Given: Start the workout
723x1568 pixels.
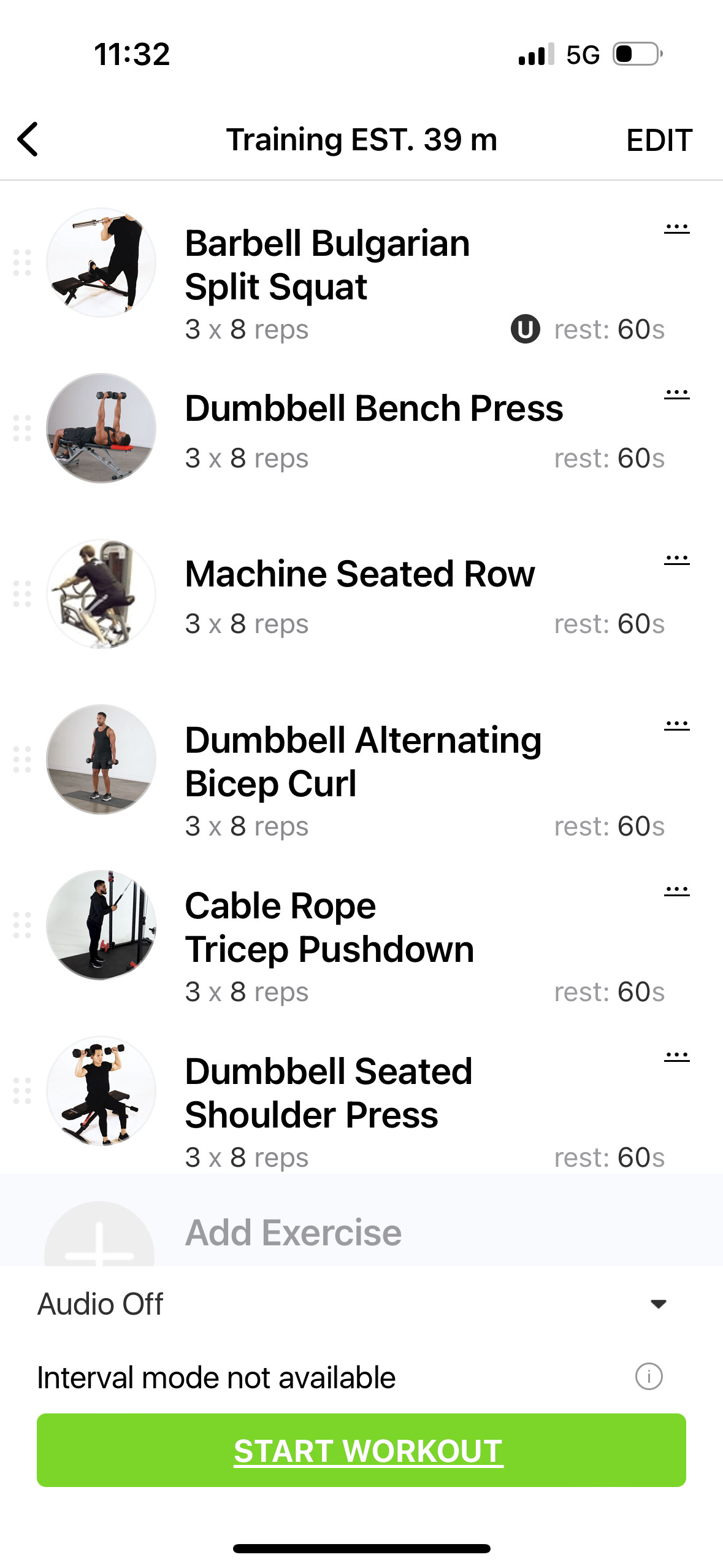Looking at the screenshot, I should [x=361, y=1450].
